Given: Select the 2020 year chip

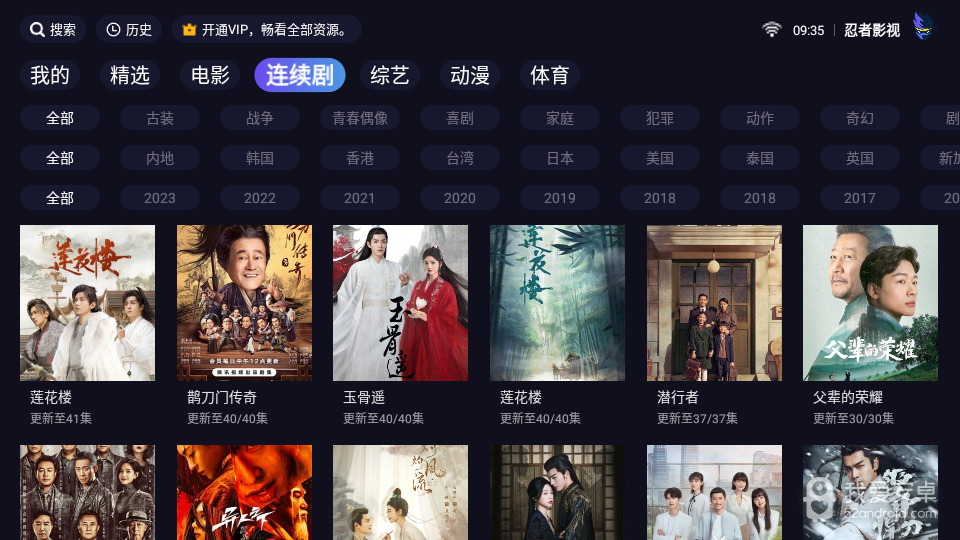Looking at the screenshot, I should pos(460,198).
